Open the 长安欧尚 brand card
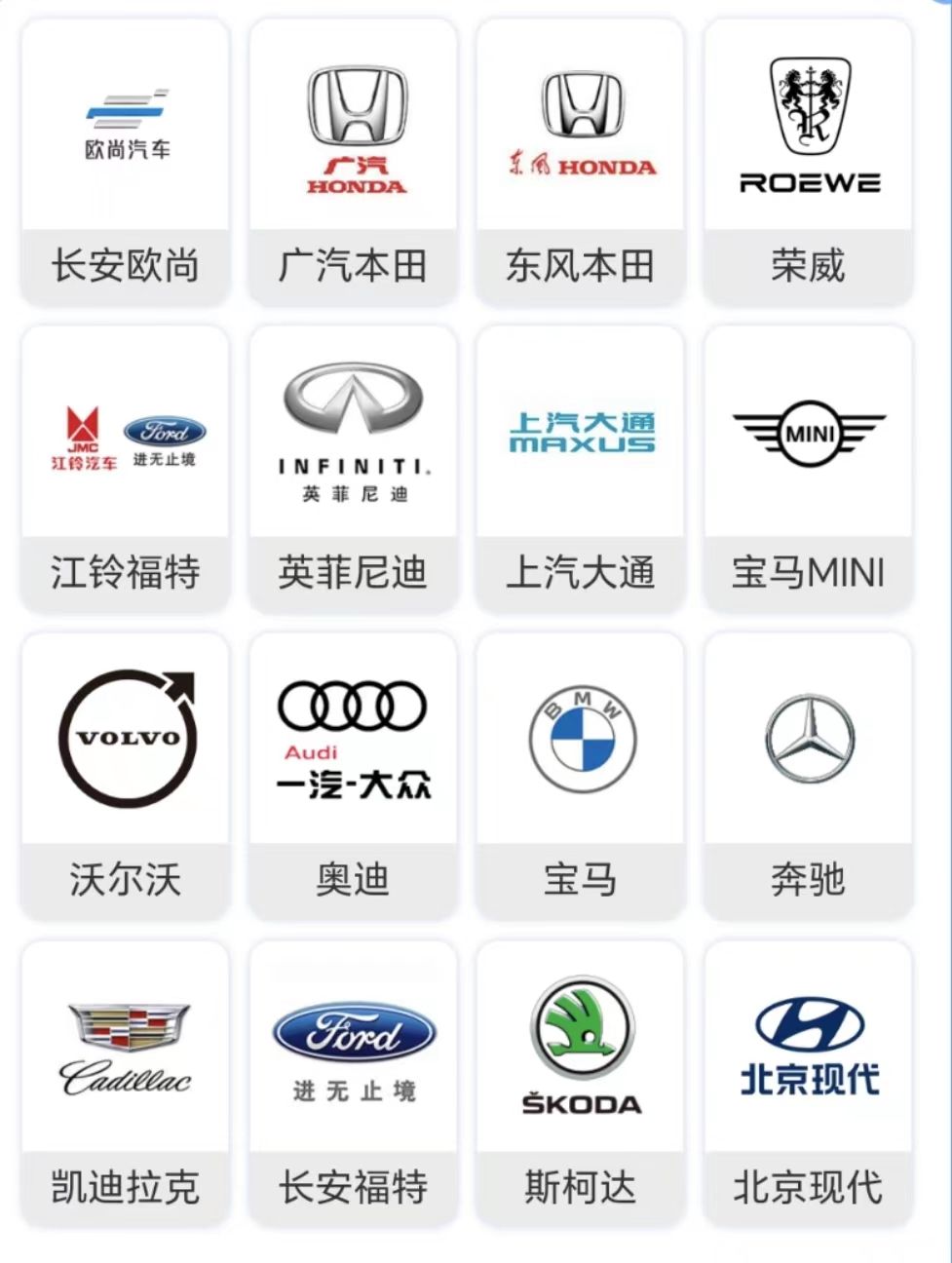 pyautogui.click(x=125, y=162)
